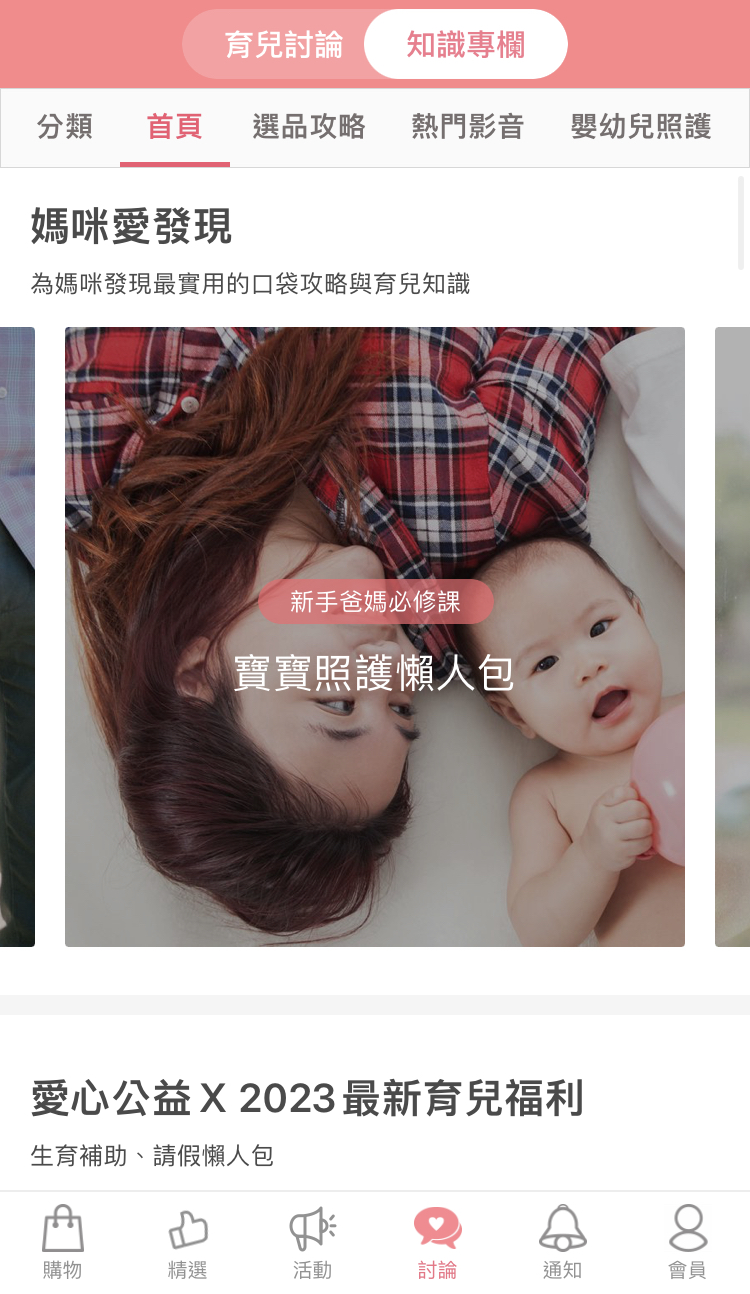Open the 熱門影音 tab

pos(467,127)
